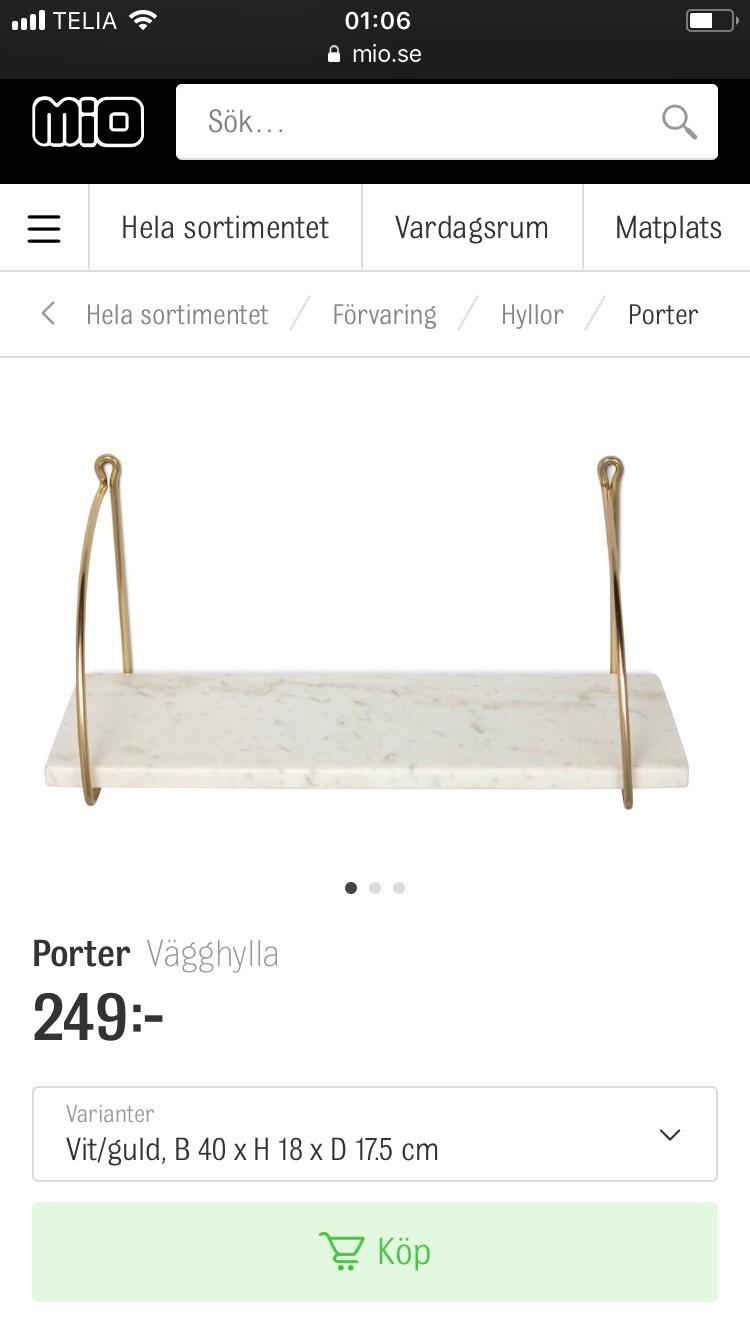Tap the Hyllor breadcrumb link

point(531,313)
